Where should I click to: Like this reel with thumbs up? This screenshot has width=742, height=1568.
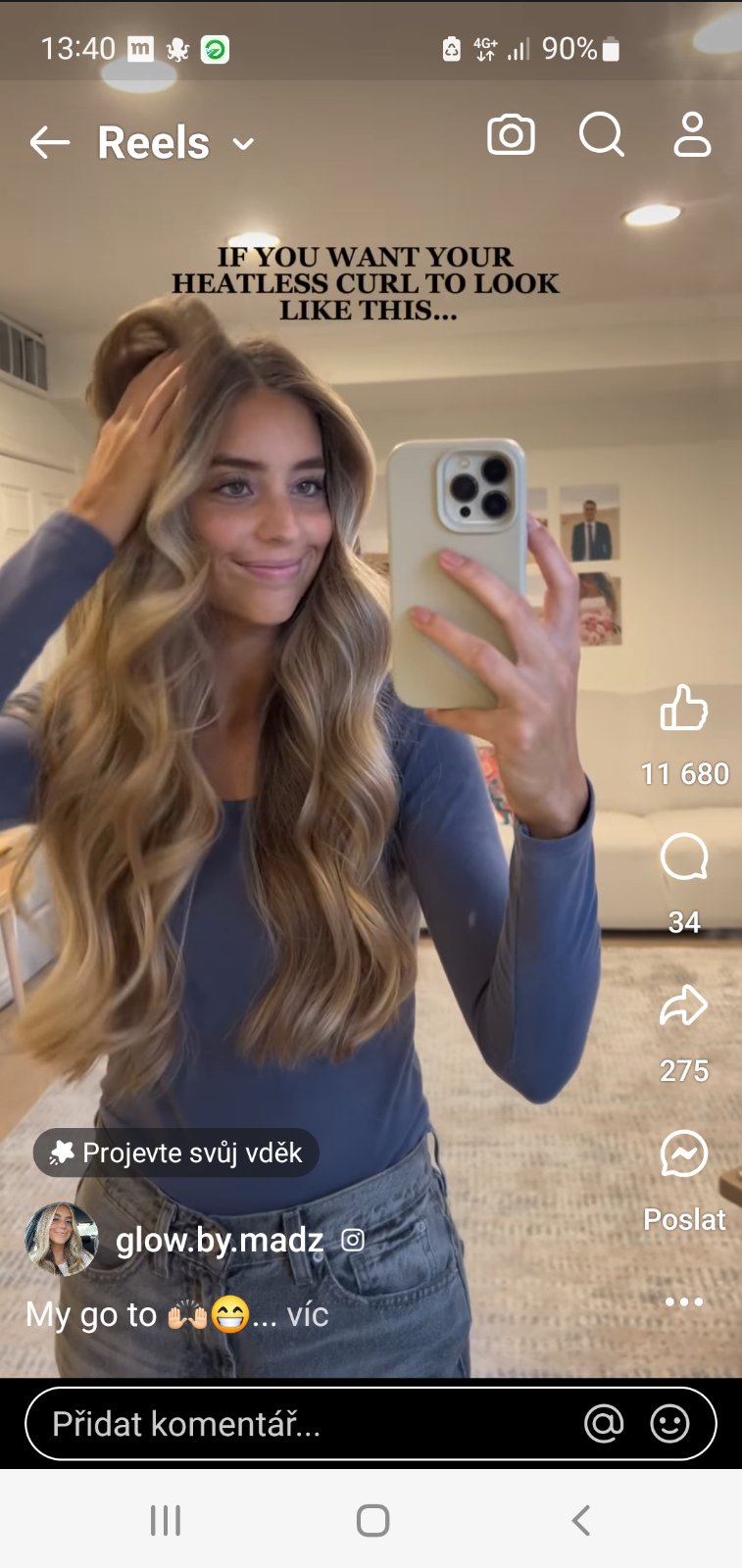click(x=684, y=708)
